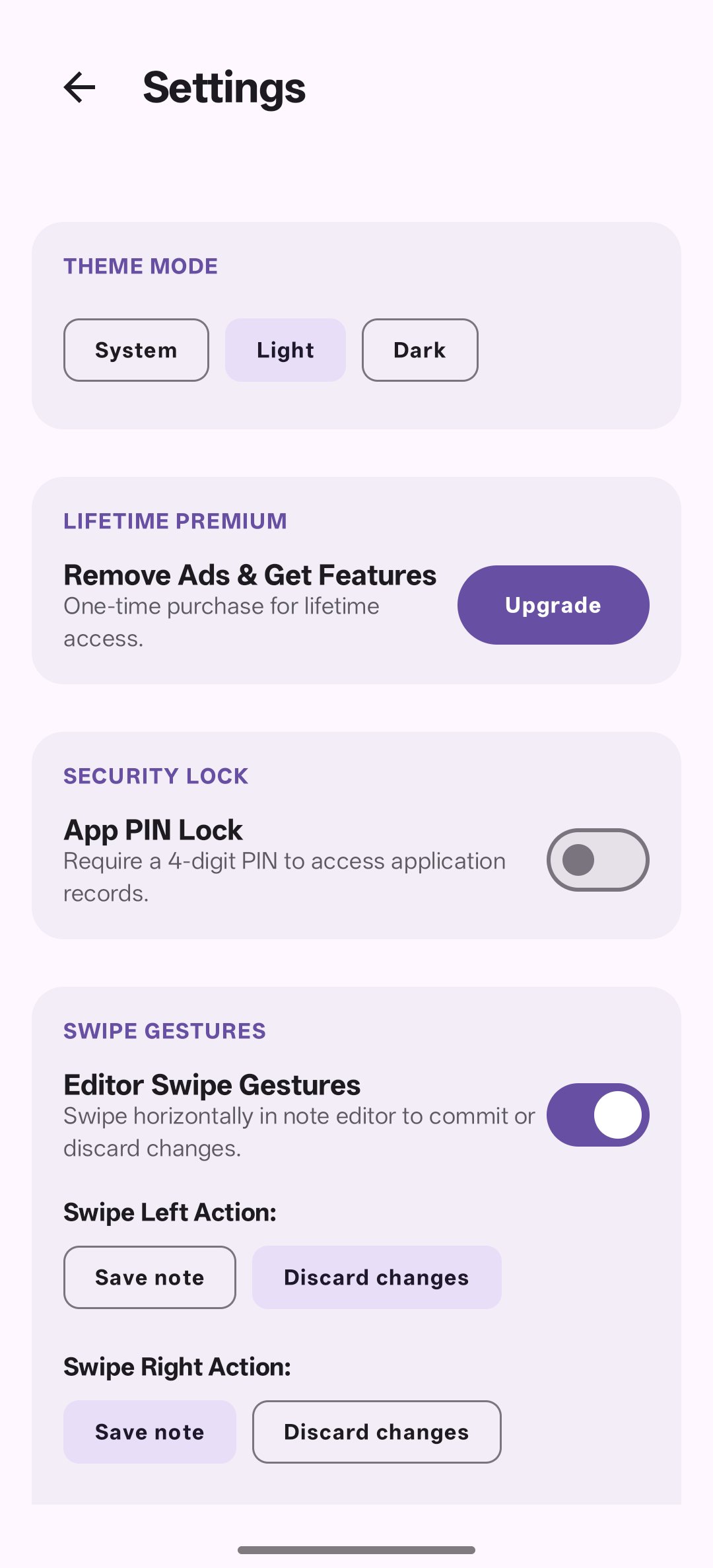
Task: Select the System theme mode
Action: (136, 350)
